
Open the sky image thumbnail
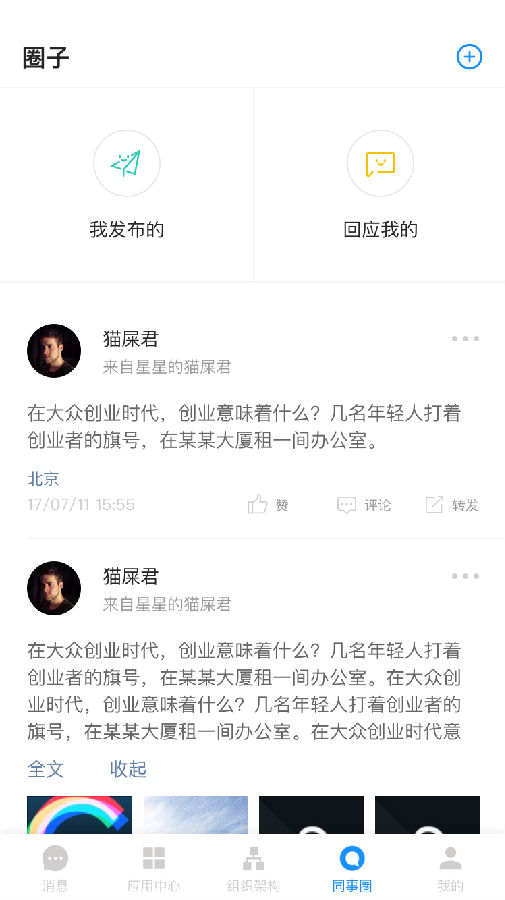pos(196,814)
